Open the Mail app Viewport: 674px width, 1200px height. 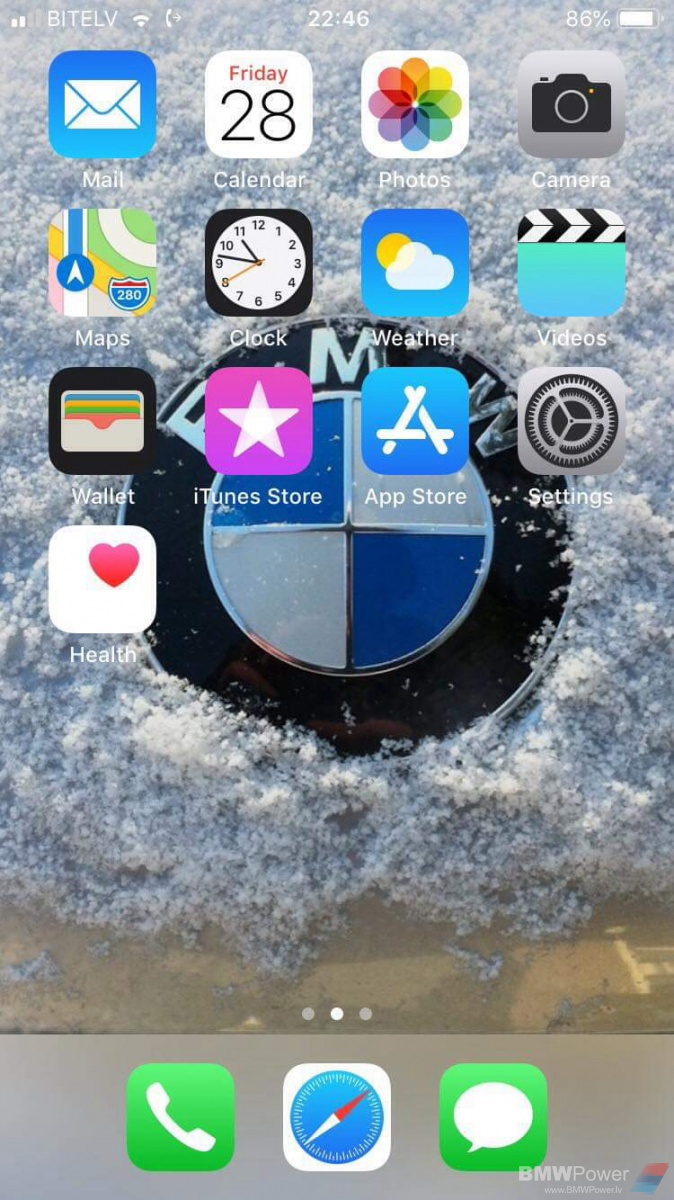click(x=102, y=105)
